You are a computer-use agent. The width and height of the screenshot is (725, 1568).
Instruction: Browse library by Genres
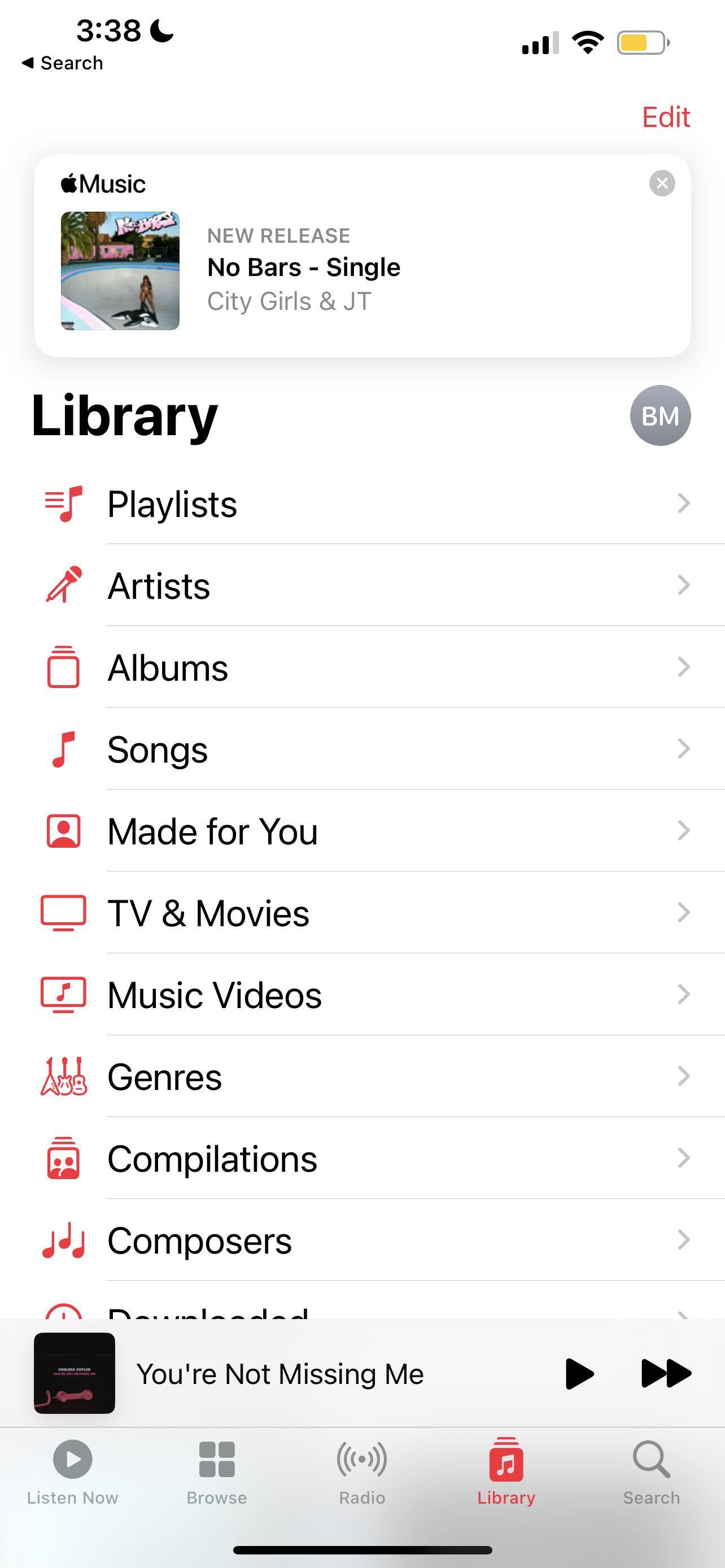(x=365, y=1077)
